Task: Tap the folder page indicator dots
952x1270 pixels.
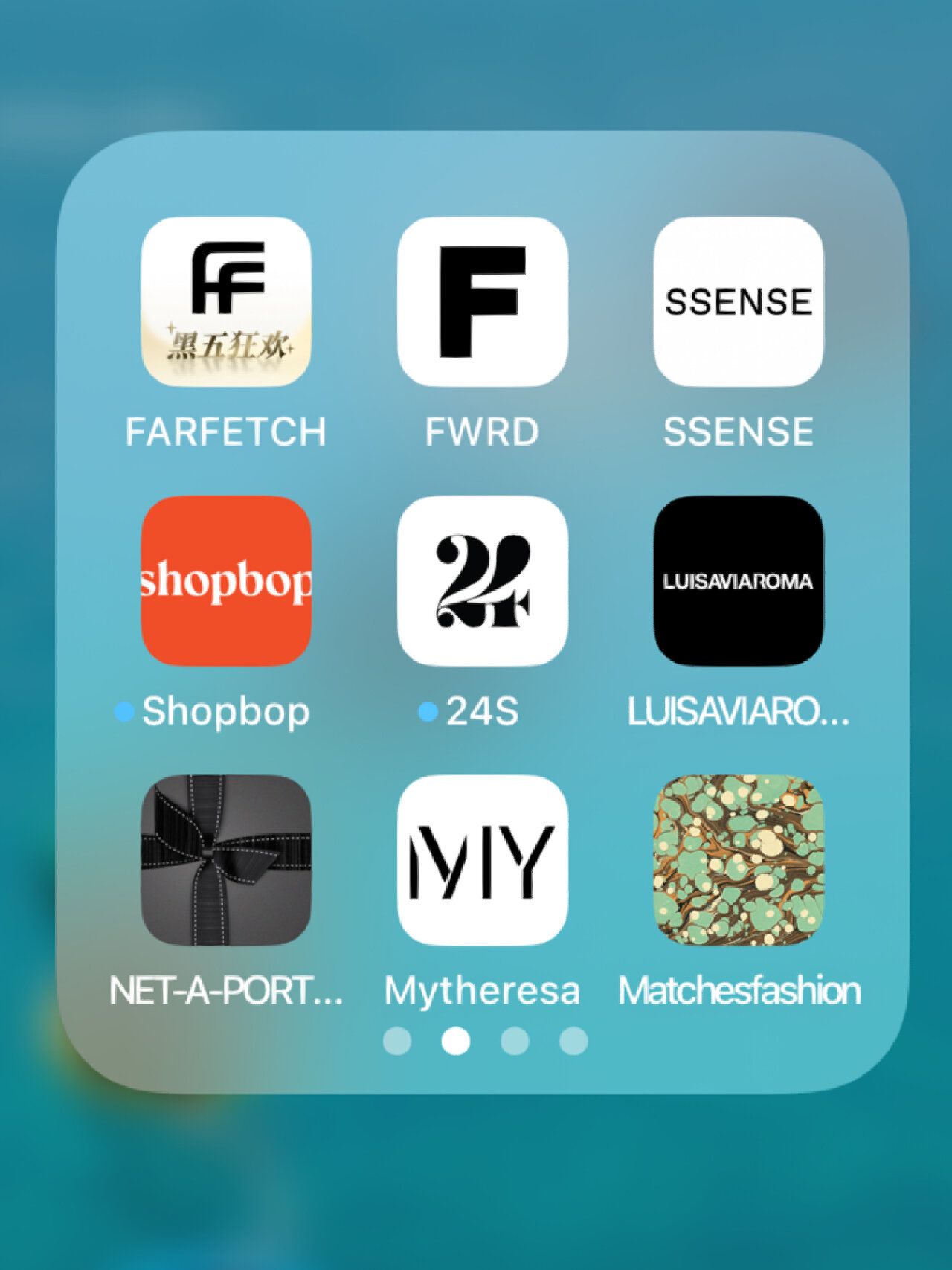Action: click(x=485, y=1041)
